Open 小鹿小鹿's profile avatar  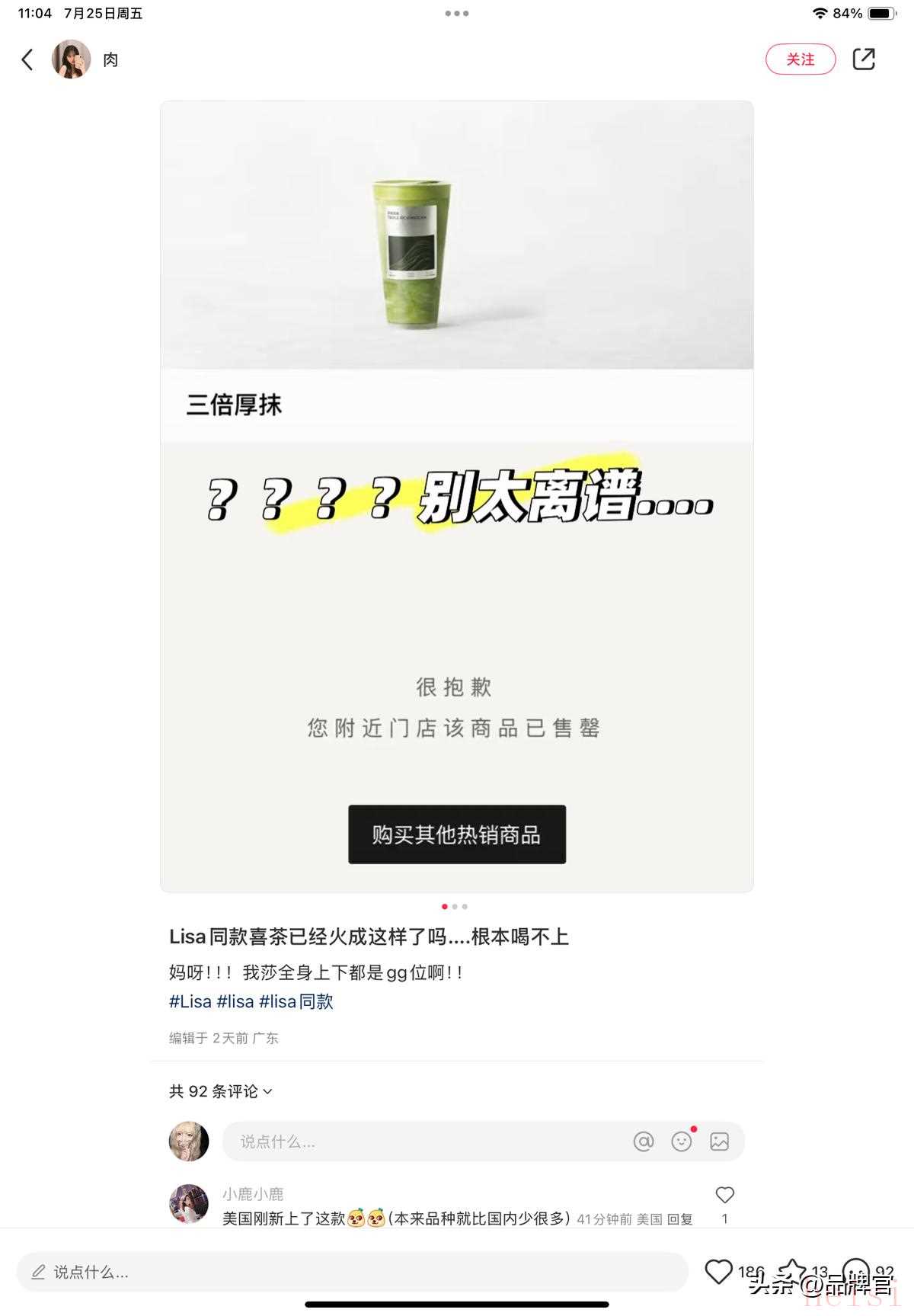pyautogui.click(x=188, y=1204)
